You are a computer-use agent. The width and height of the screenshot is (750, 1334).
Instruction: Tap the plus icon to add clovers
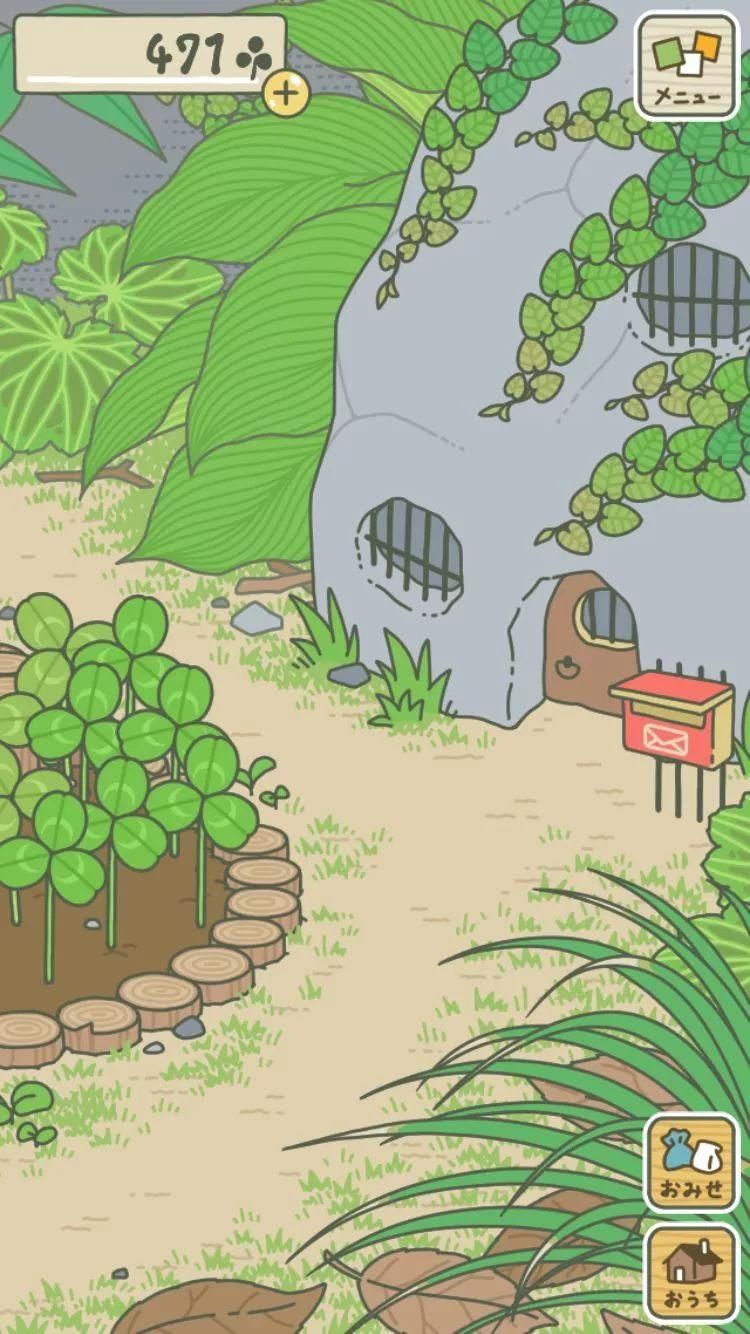tap(286, 93)
